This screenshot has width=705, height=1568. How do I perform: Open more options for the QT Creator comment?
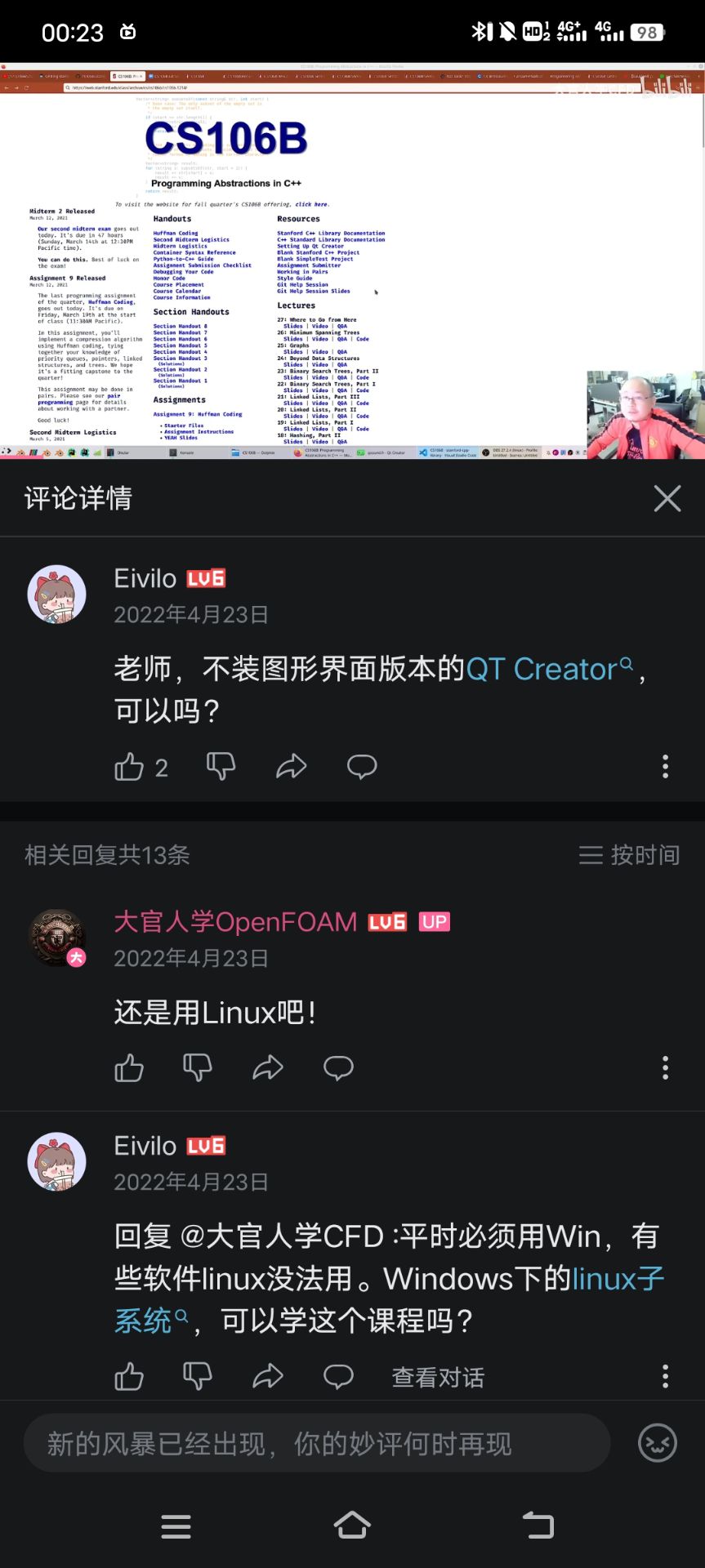coord(665,767)
